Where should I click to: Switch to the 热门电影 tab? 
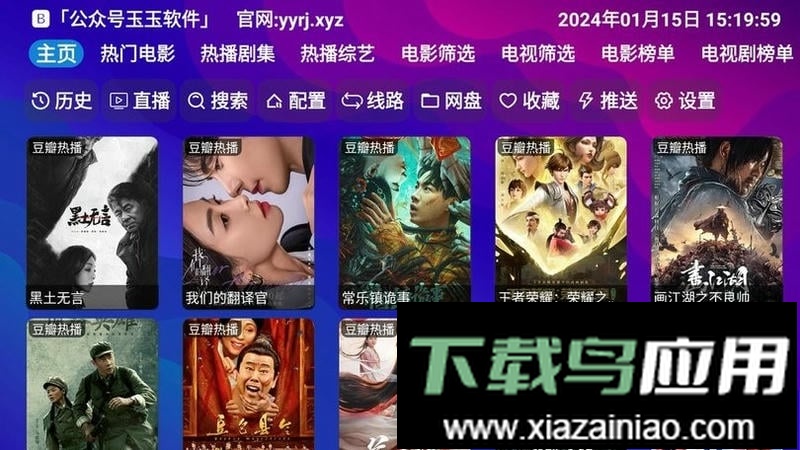click(138, 54)
